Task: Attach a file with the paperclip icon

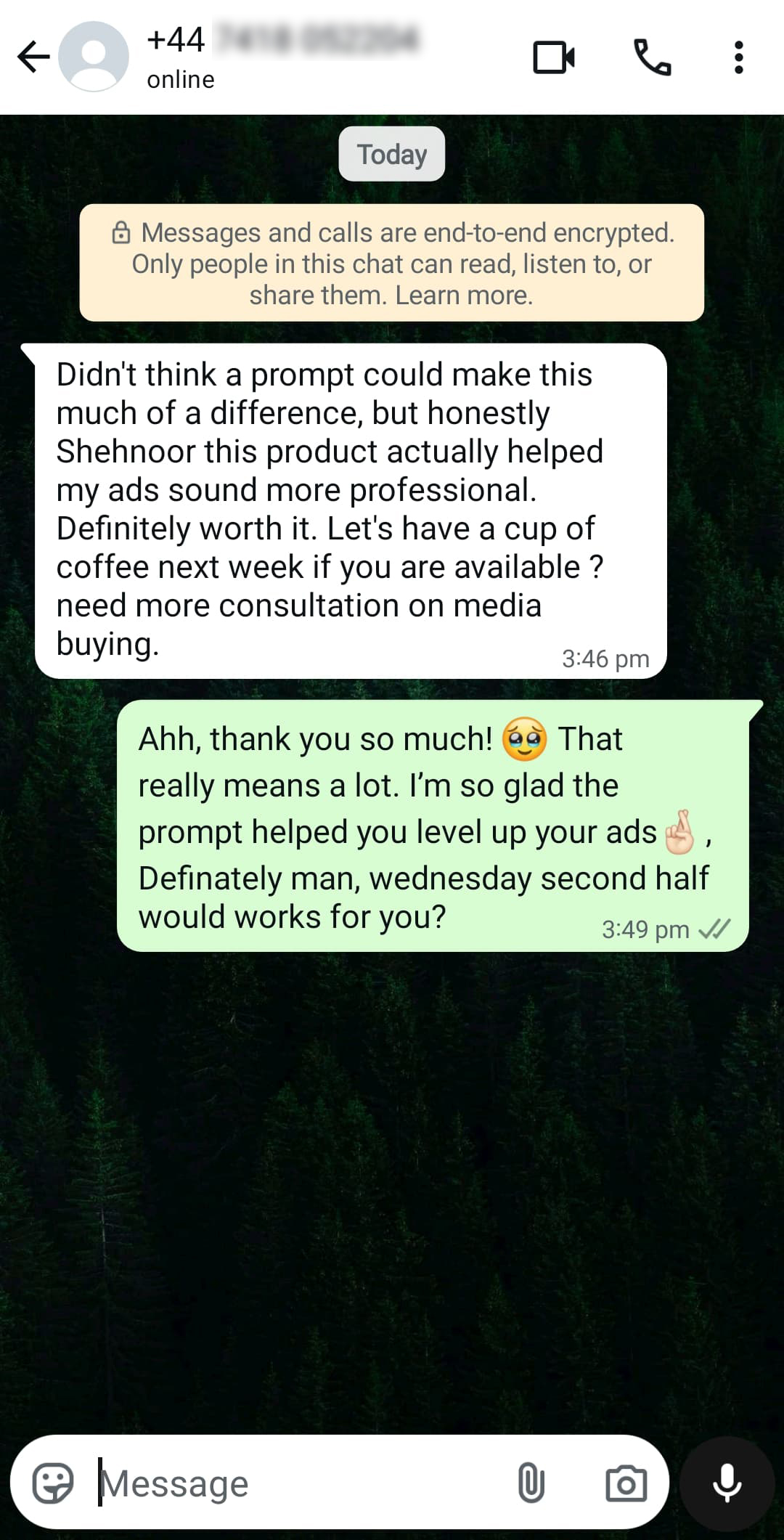Action: coord(531,1483)
